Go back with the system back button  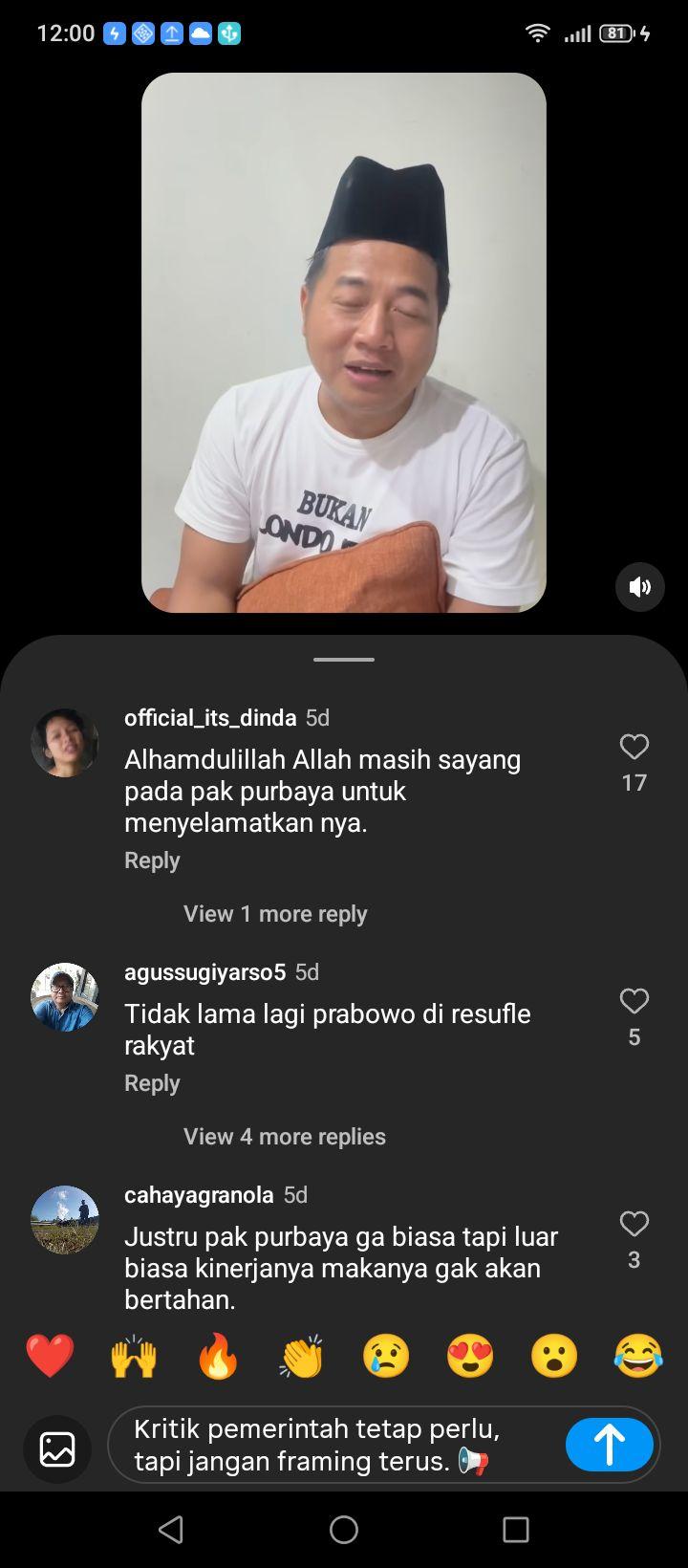171,1530
